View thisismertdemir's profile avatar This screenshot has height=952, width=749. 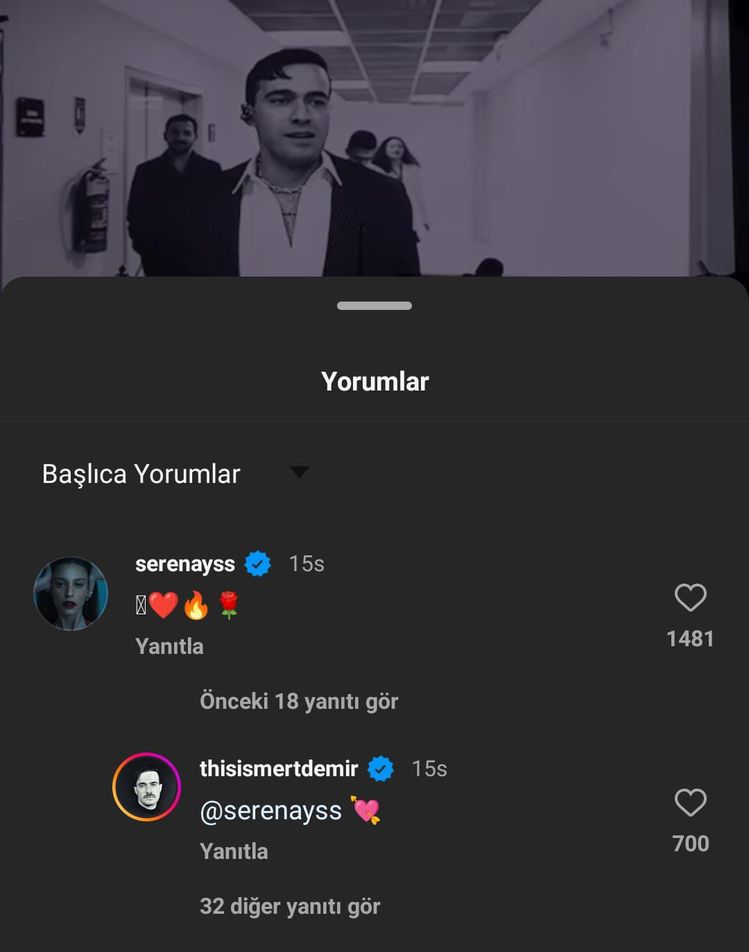[x=146, y=787]
